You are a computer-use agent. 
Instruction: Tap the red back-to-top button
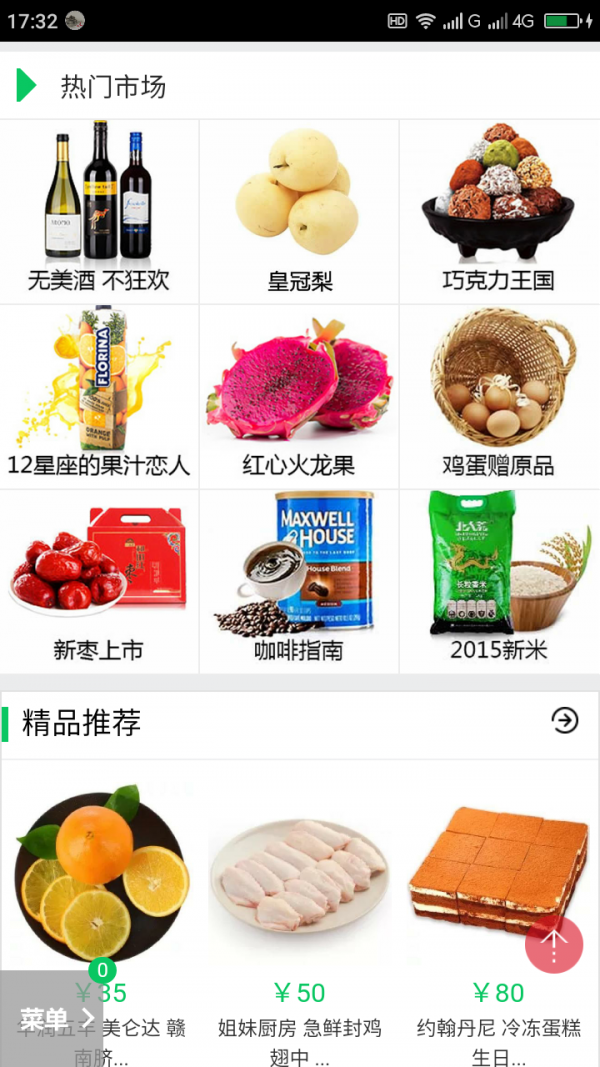pyautogui.click(x=554, y=944)
